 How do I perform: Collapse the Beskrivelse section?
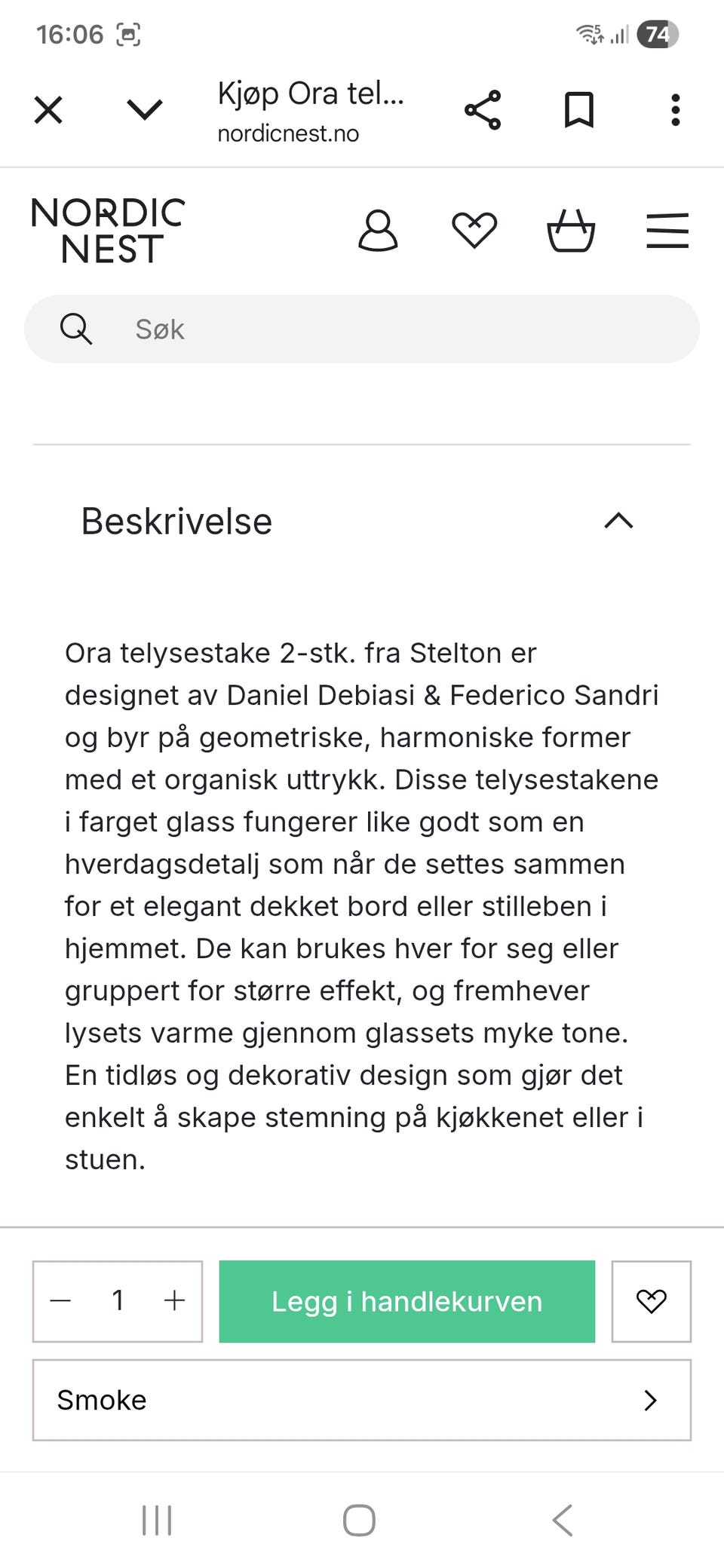click(x=618, y=522)
